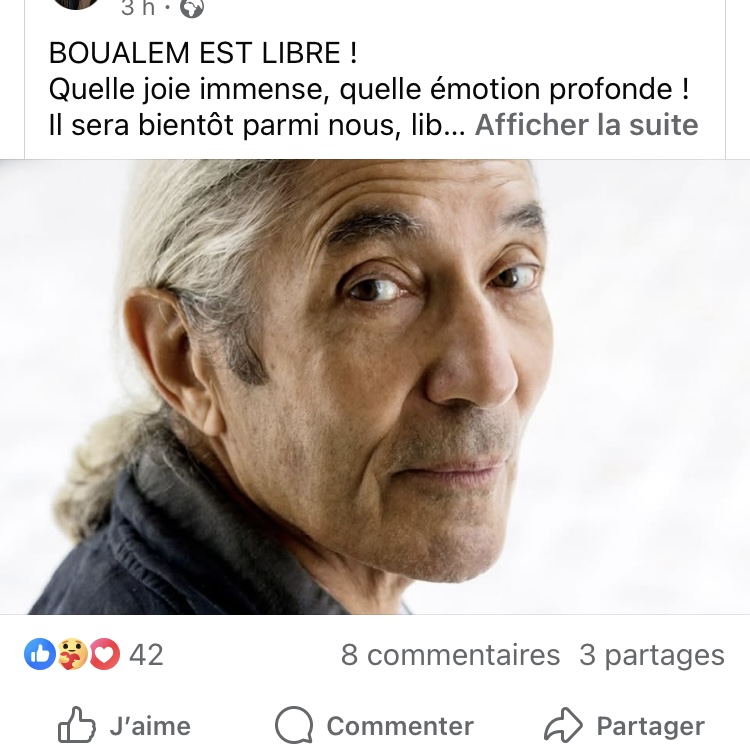Share the post with Partager
This screenshot has height=750, width=750.
[x=625, y=725]
